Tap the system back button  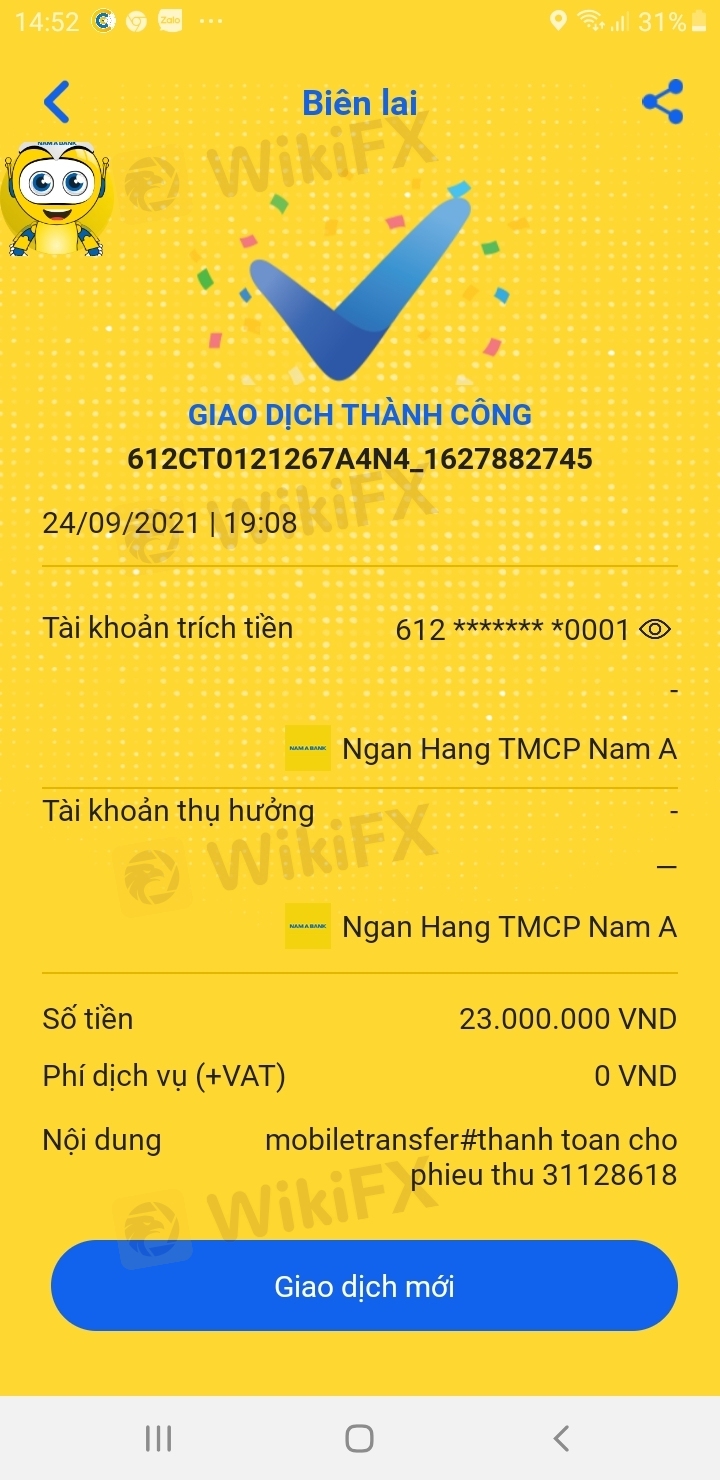[561, 1438]
